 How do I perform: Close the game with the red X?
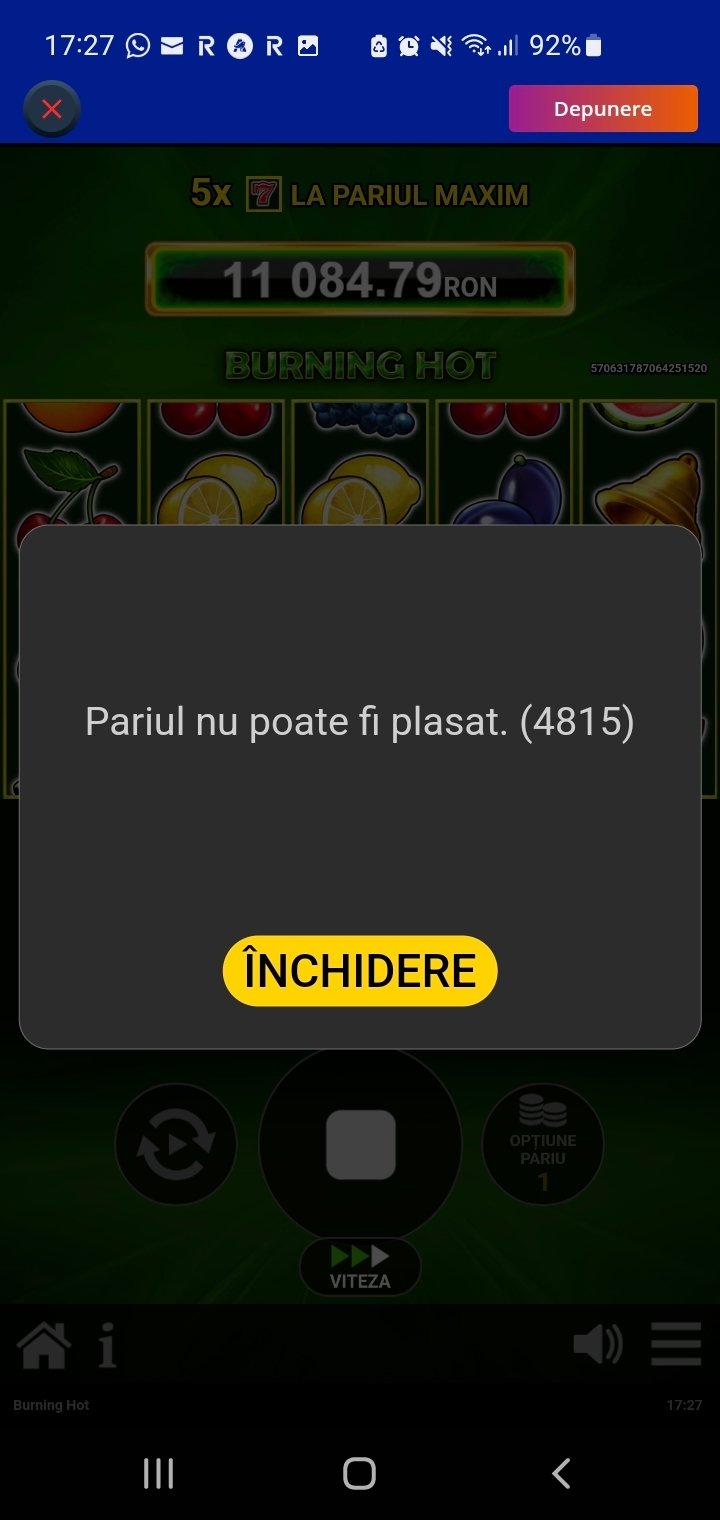coord(52,109)
